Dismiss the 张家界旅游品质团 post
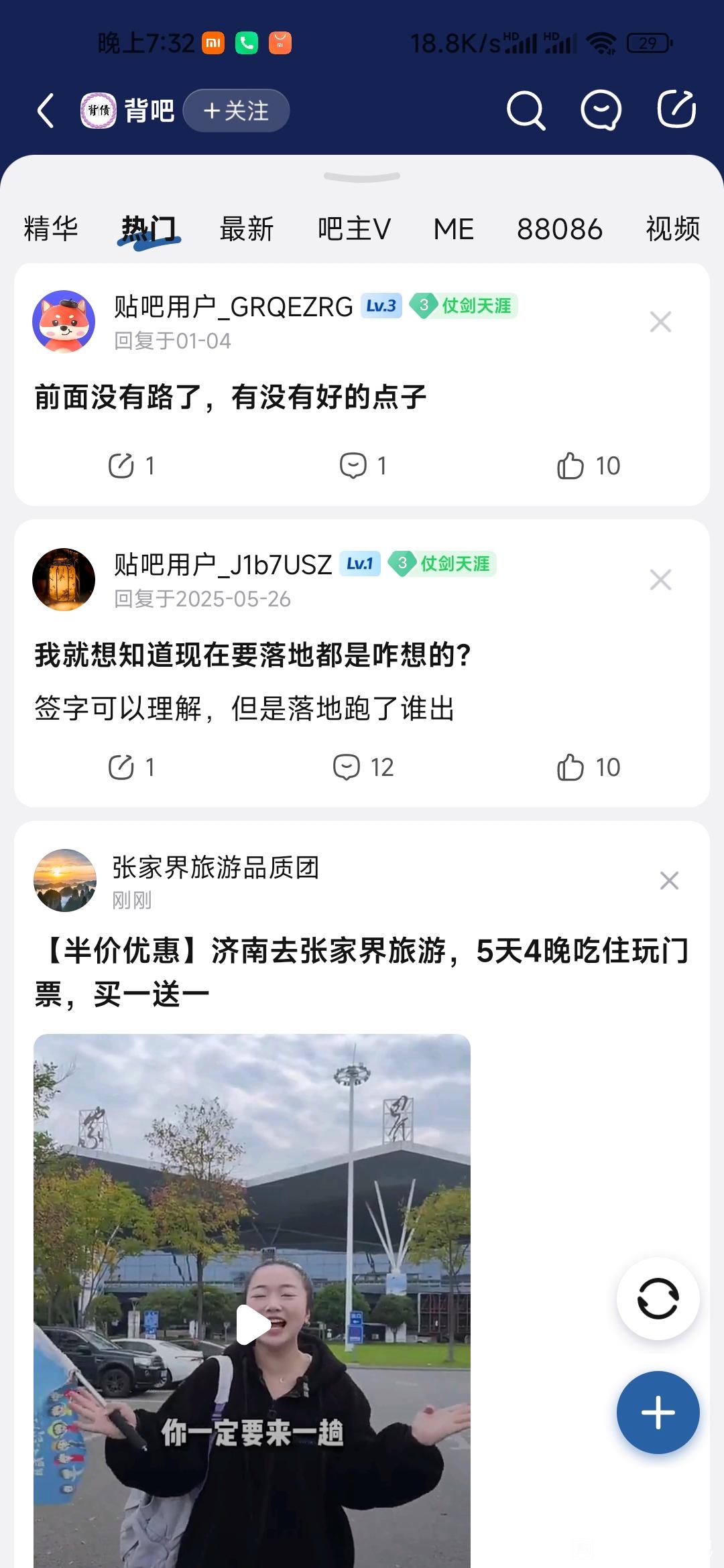 [669, 880]
